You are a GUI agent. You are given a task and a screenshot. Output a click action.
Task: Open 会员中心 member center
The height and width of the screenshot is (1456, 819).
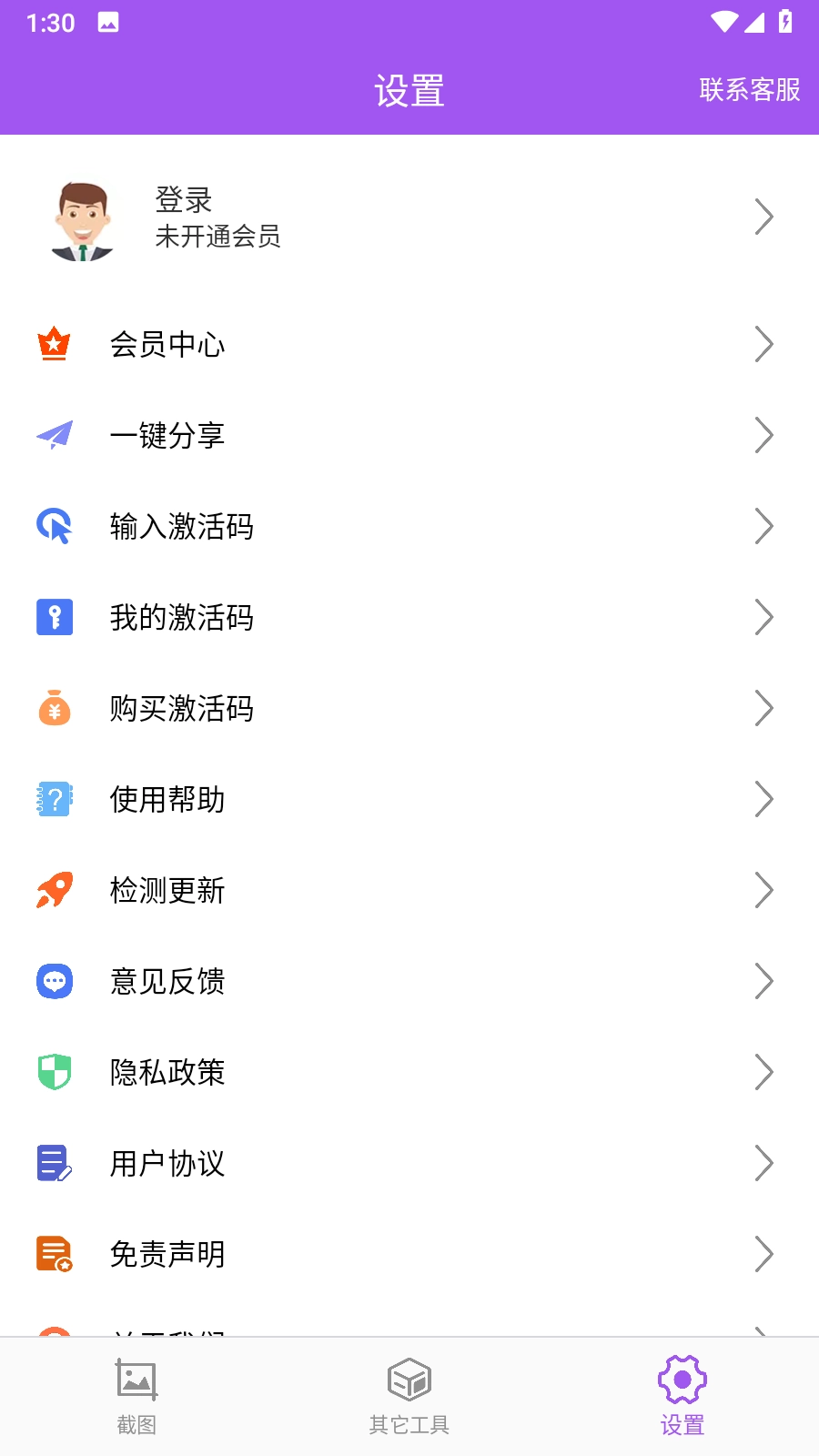pos(409,345)
